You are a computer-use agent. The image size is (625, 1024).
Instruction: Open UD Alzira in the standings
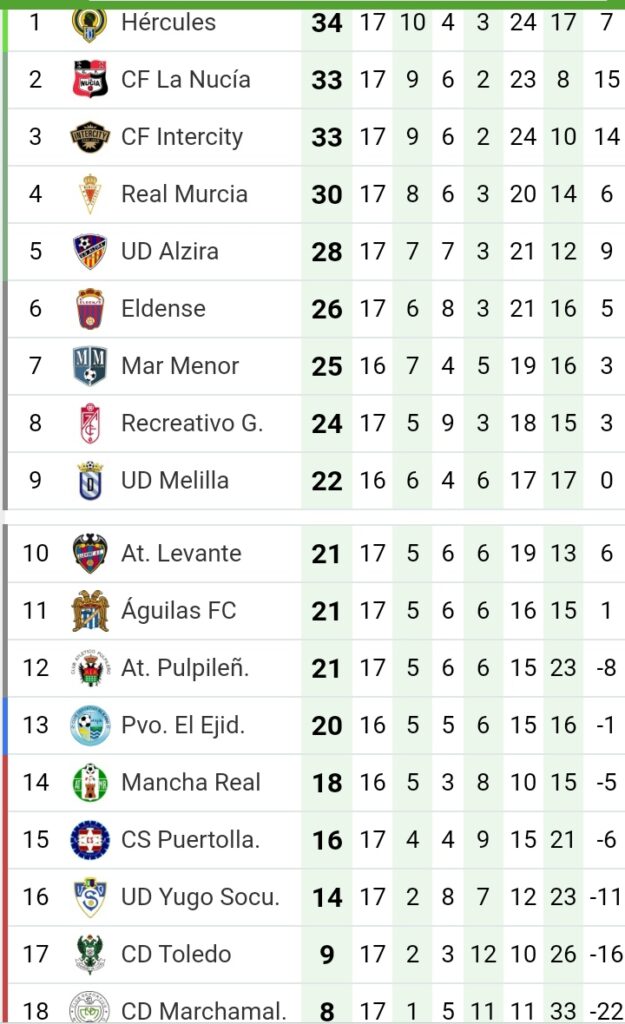pyautogui.click(x=169, y=251)
